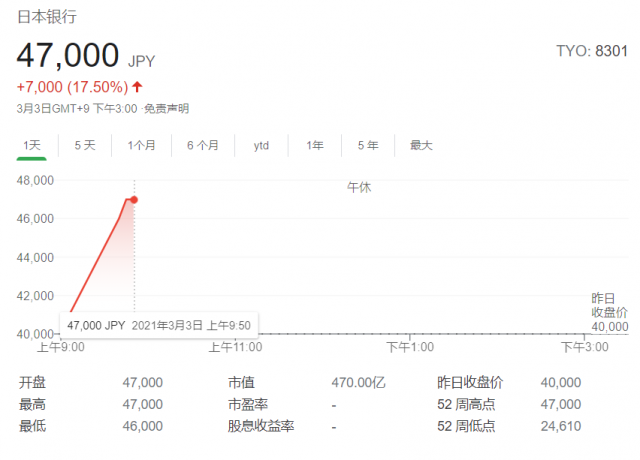640x460 pixels.
Task: Open the 免责声明 disclaimer link
Action: click(166, 108)
